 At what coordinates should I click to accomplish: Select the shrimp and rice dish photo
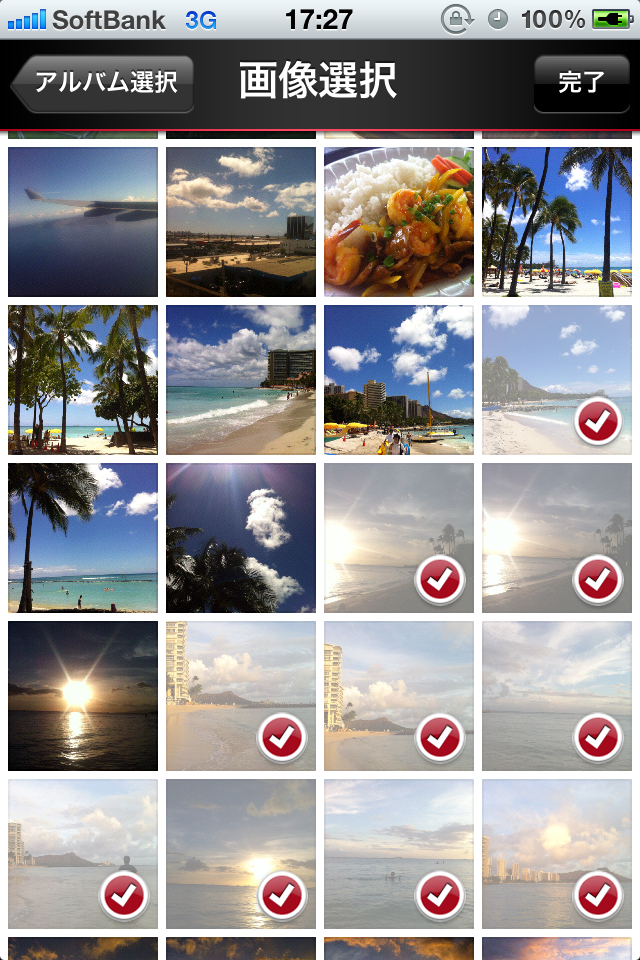pyautogui.click(x=399, y=222)
